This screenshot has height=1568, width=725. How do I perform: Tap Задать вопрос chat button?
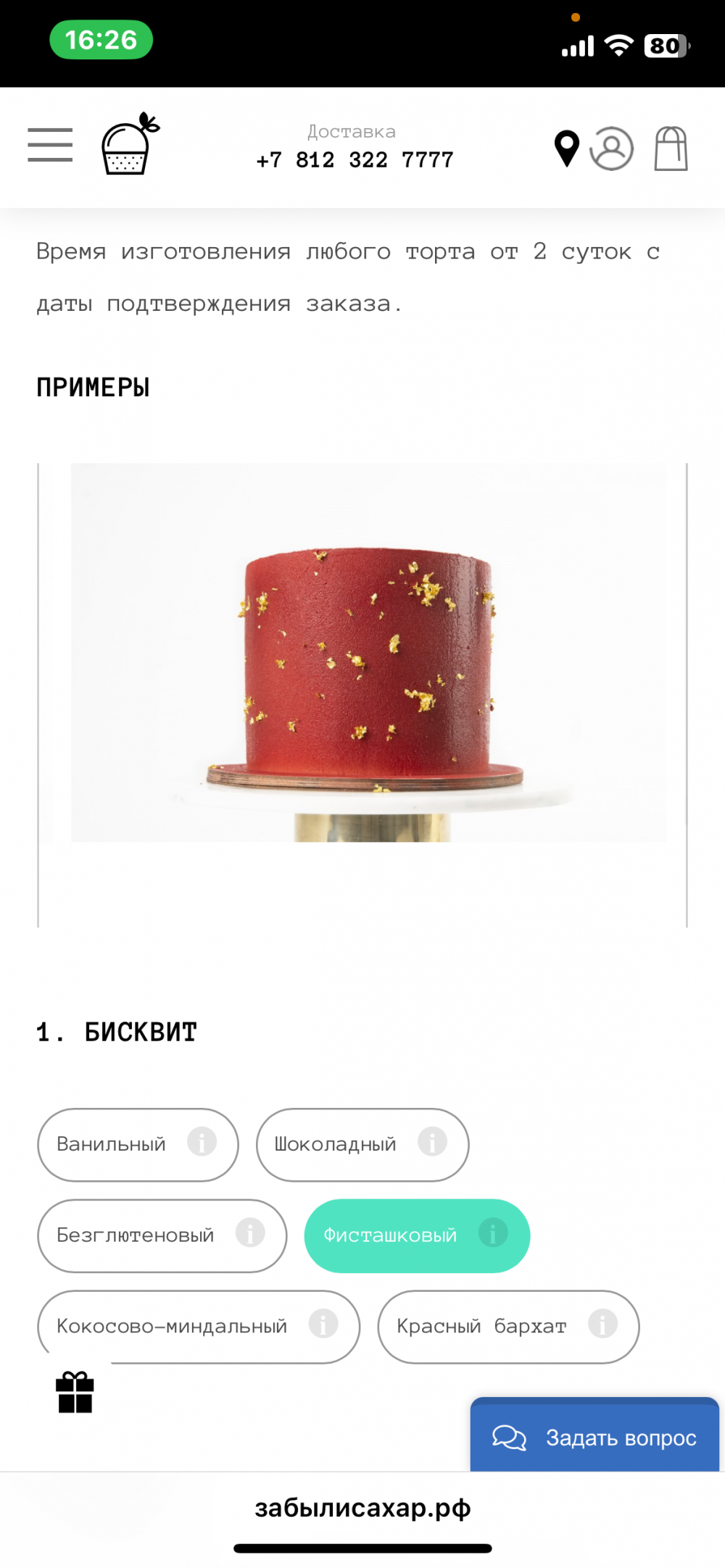coord(594,1437)
